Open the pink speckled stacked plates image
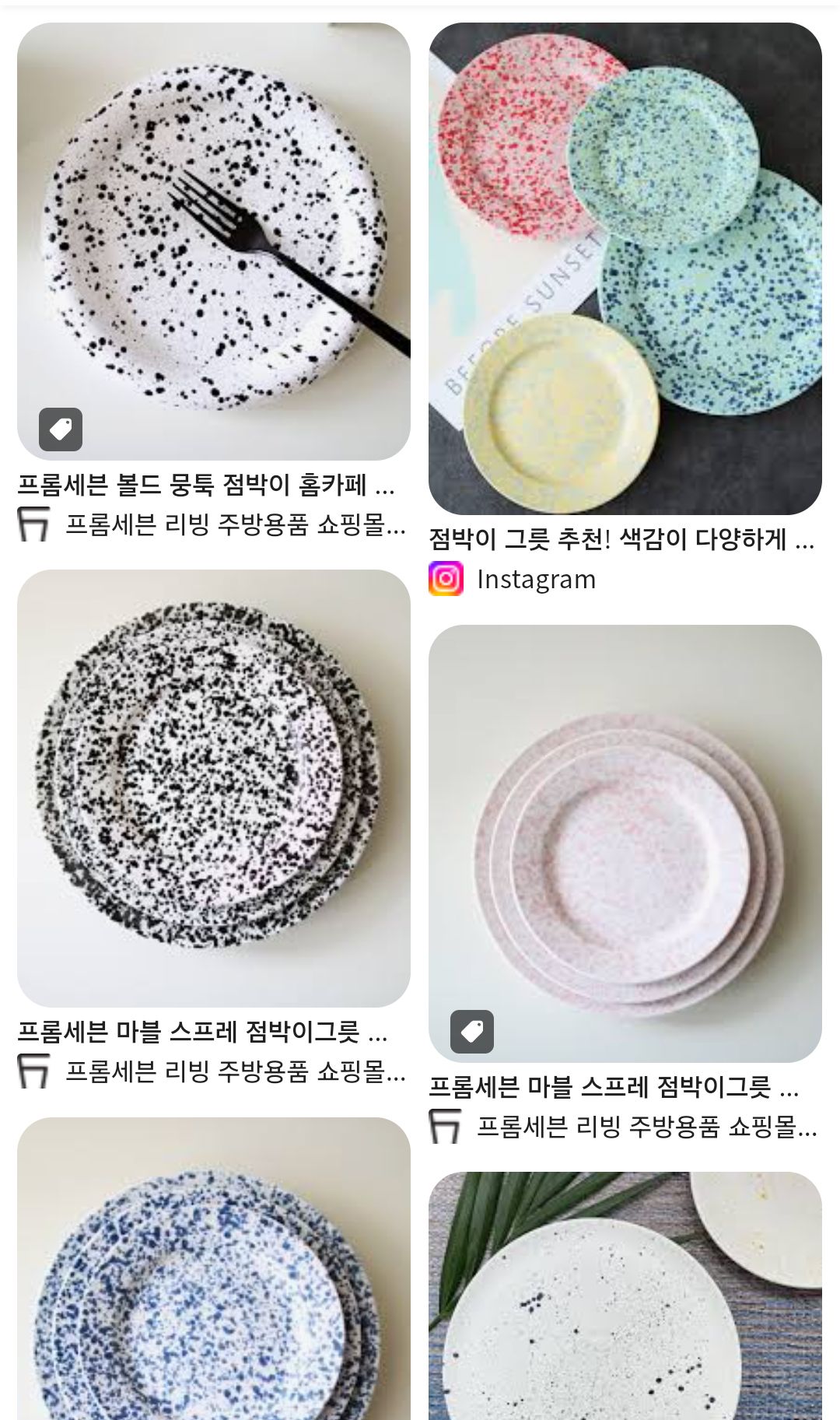The width and height of the screenshot is (840, 1420). click(625, 843)
